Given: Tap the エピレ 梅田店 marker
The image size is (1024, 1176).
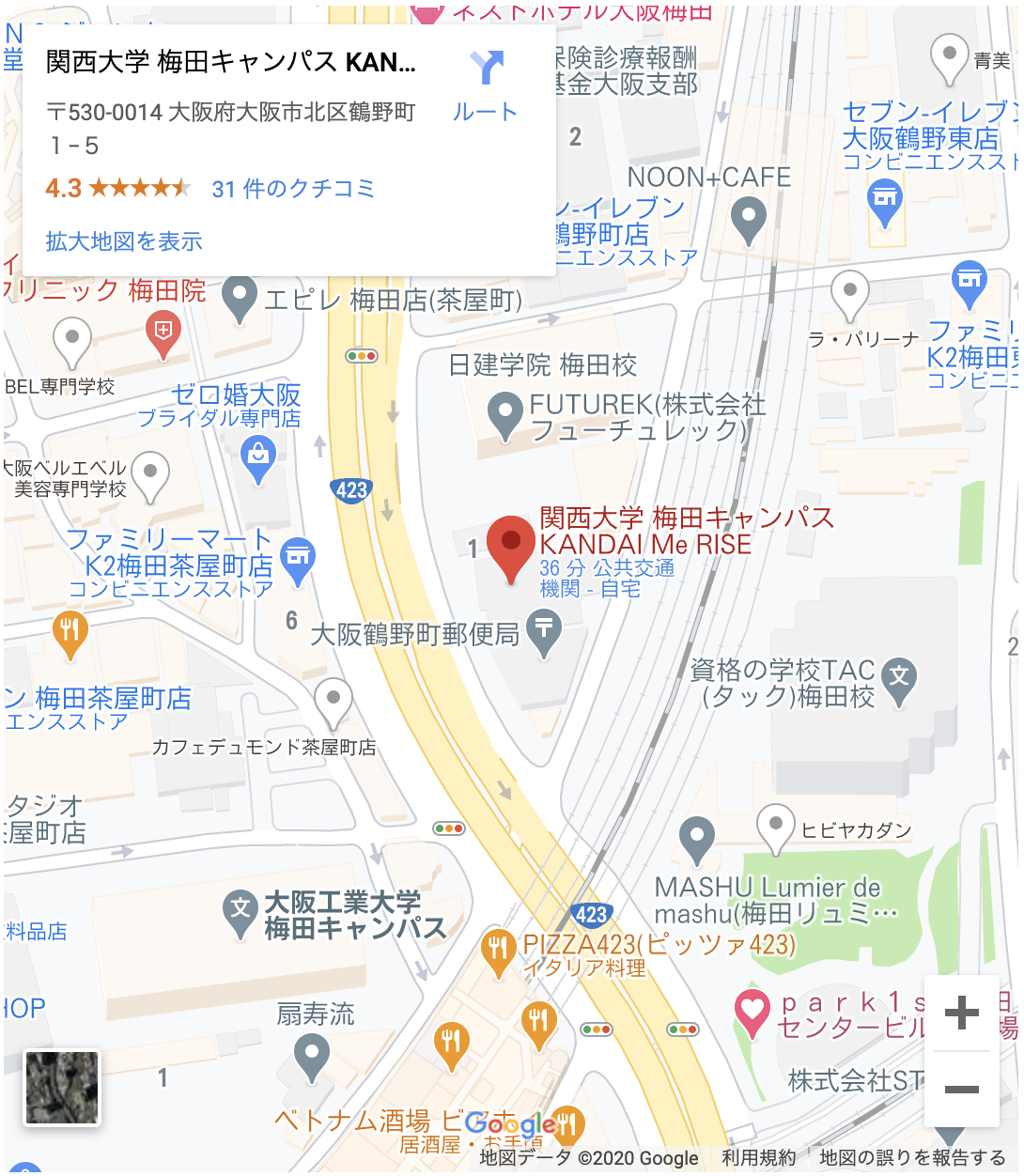Looking at the screenshot, I should (x=240, y=297).
